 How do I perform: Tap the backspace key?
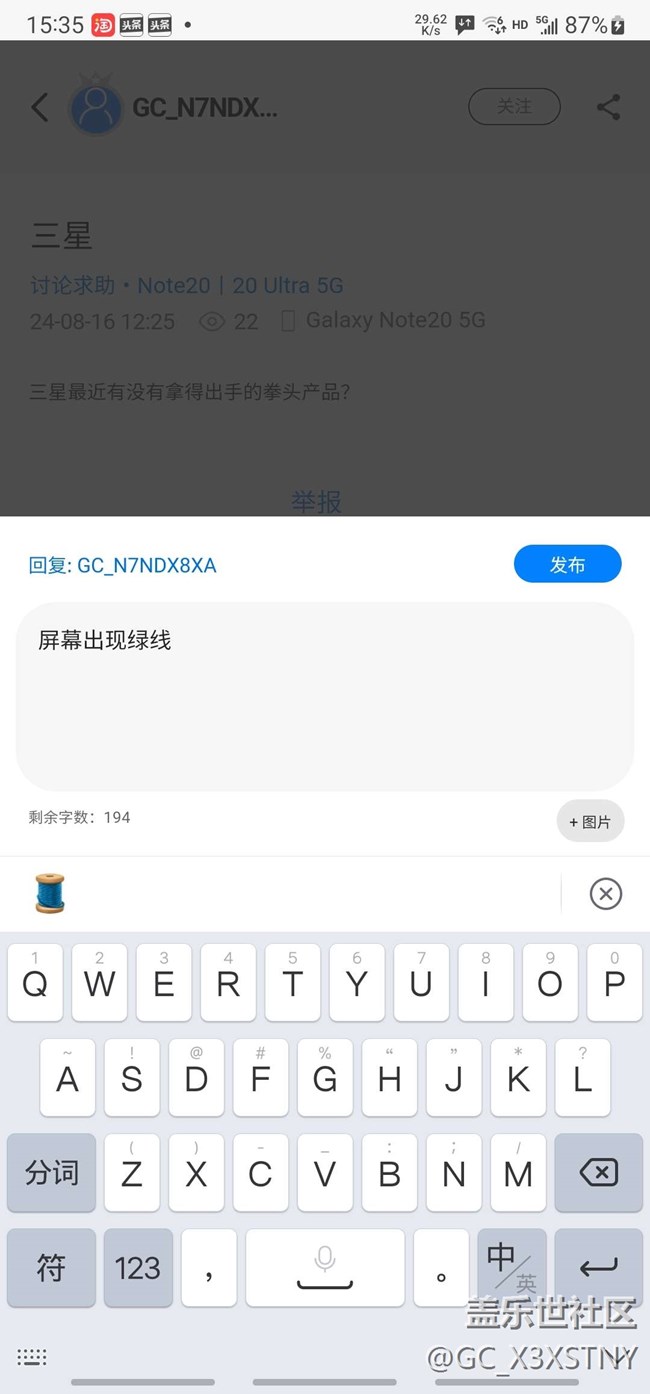[598, 1173]
